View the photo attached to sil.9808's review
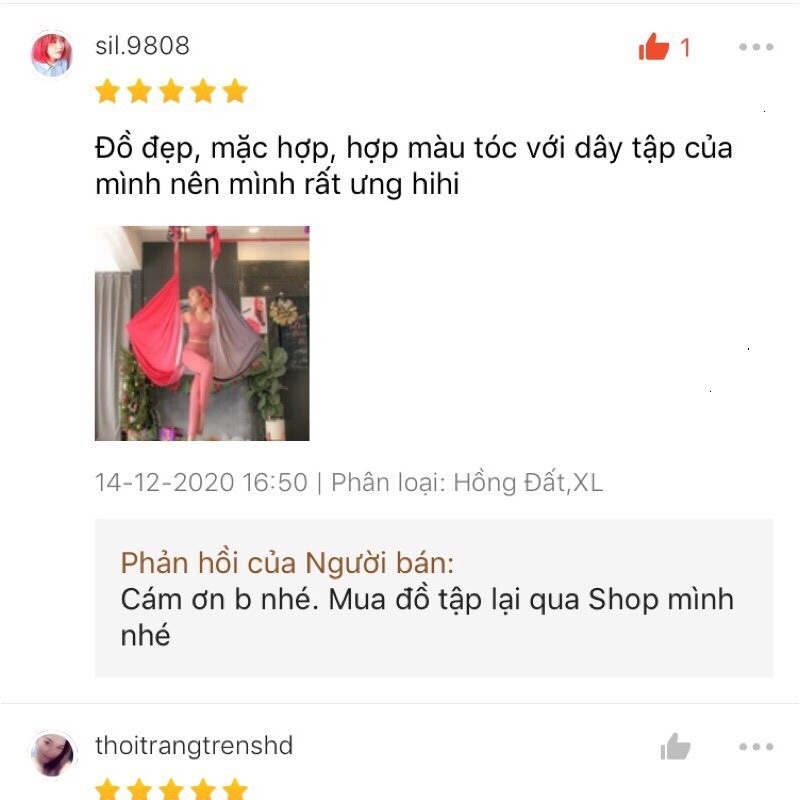This screenshot has width=800, height=800. pyautogui.click(x=202, y=333)
